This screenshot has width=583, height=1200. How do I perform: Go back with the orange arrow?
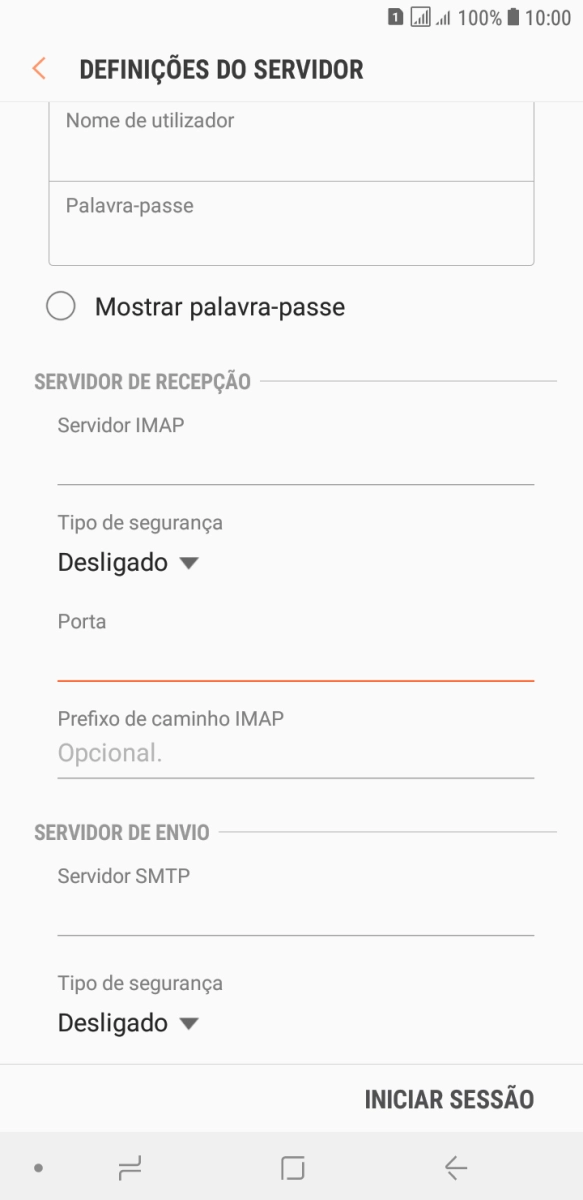pos(39,69)
